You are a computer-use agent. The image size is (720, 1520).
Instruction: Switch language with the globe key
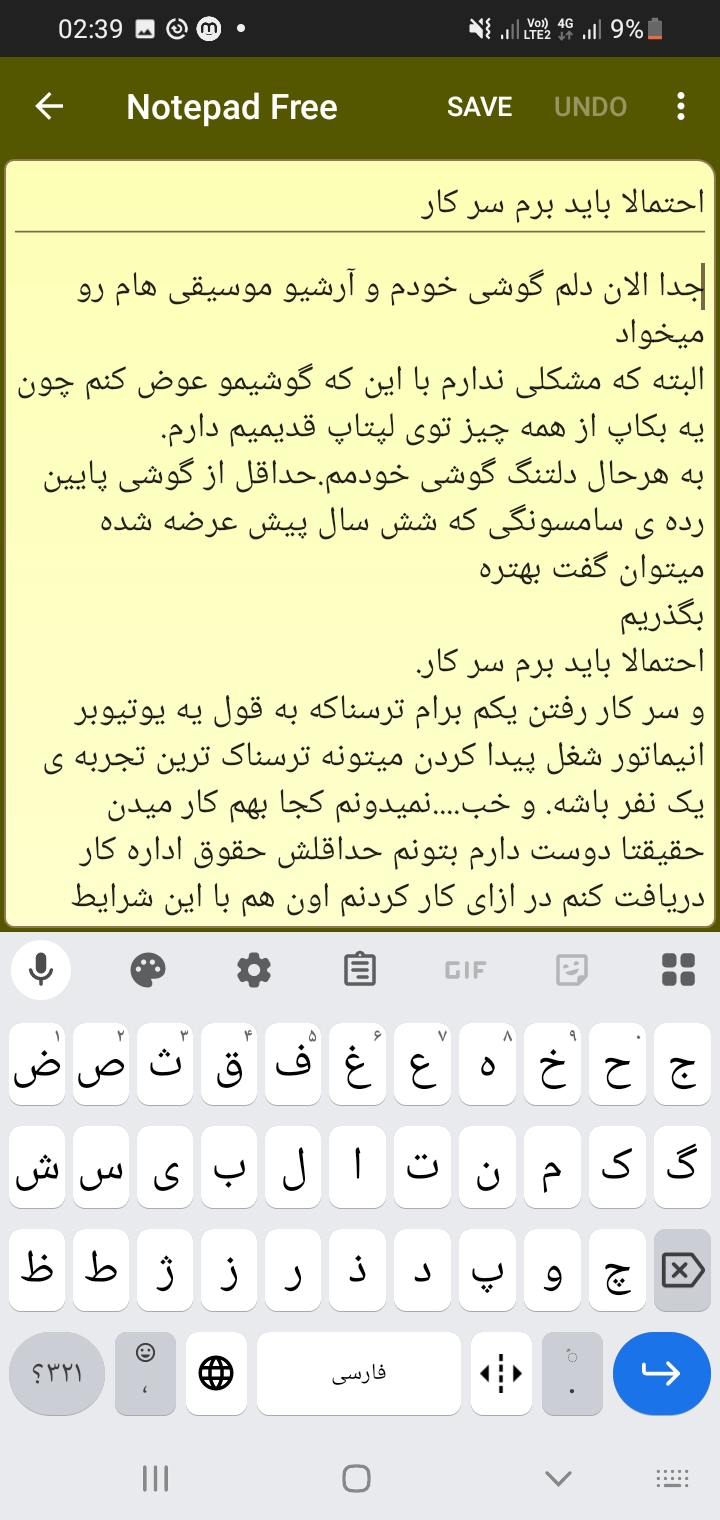pos(216,1373)
